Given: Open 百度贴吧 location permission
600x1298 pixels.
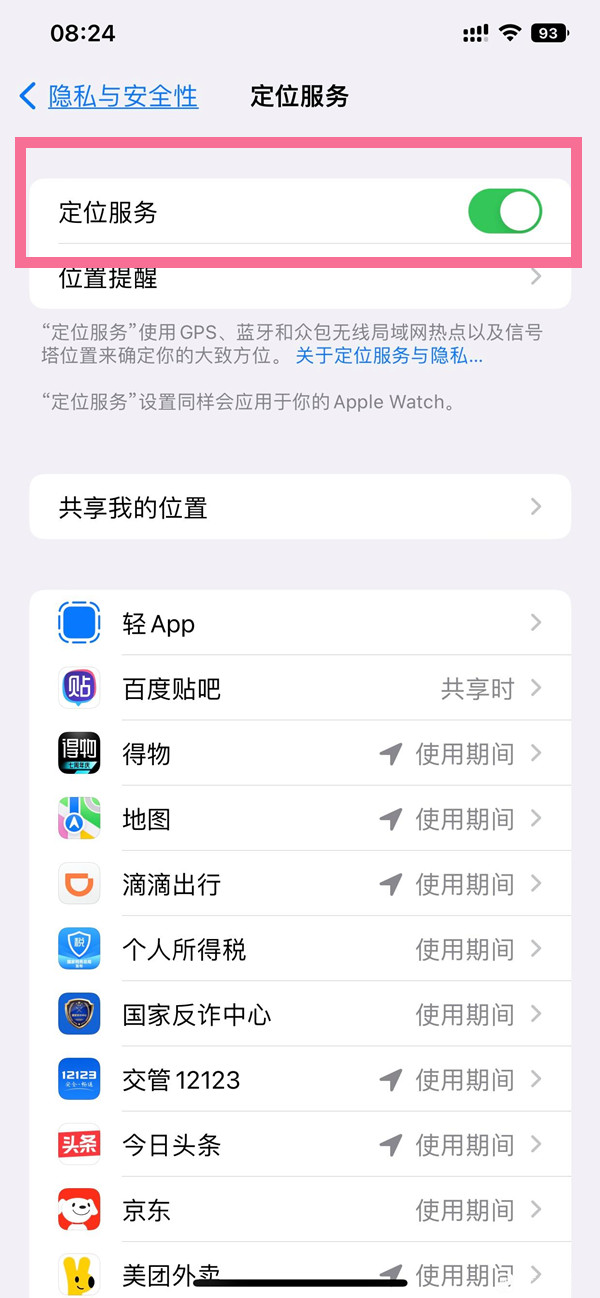Looking at the screenshot, I should (x=300, y=689).
